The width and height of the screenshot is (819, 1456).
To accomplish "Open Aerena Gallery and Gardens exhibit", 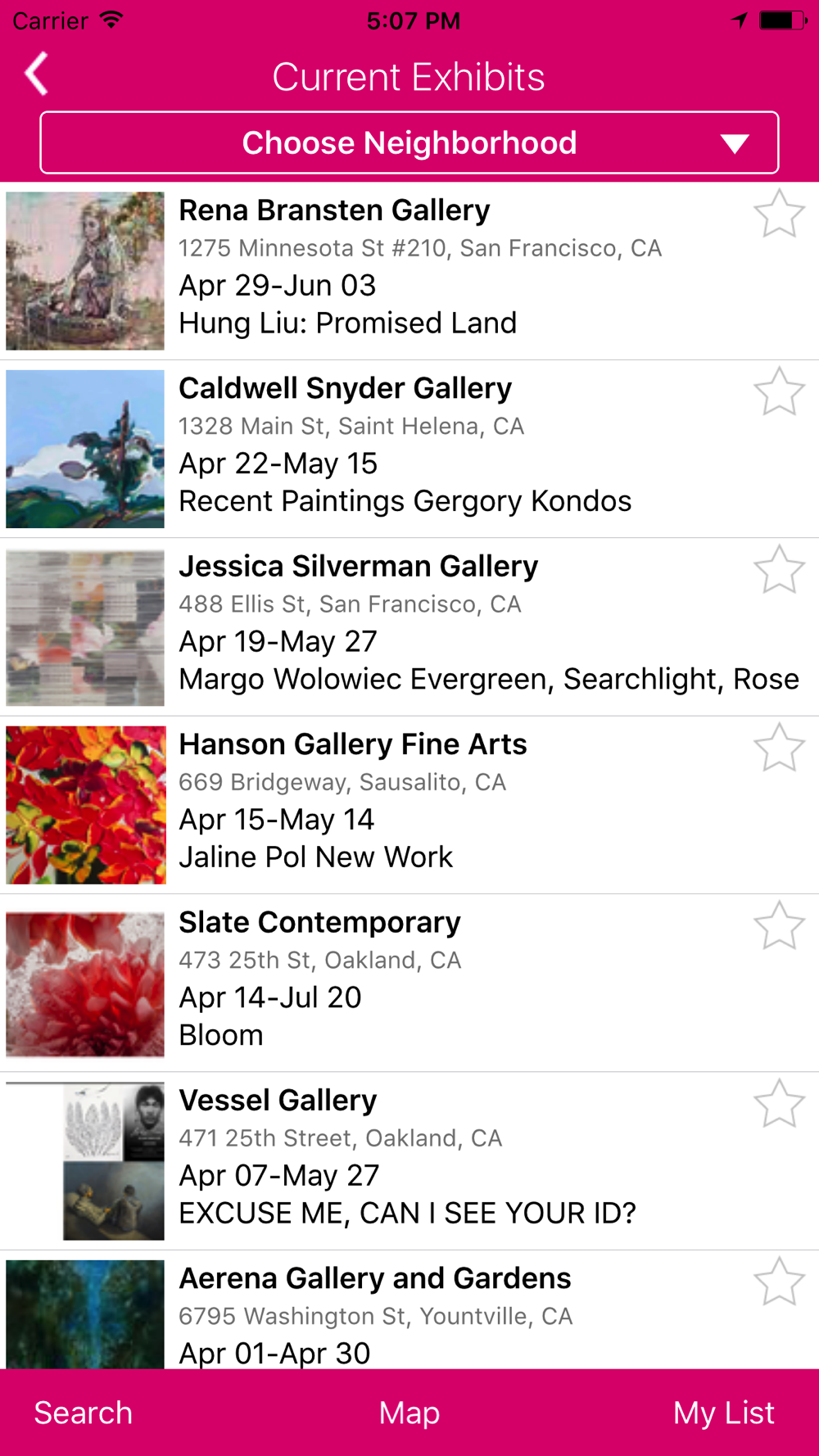I will (409, 1310).
